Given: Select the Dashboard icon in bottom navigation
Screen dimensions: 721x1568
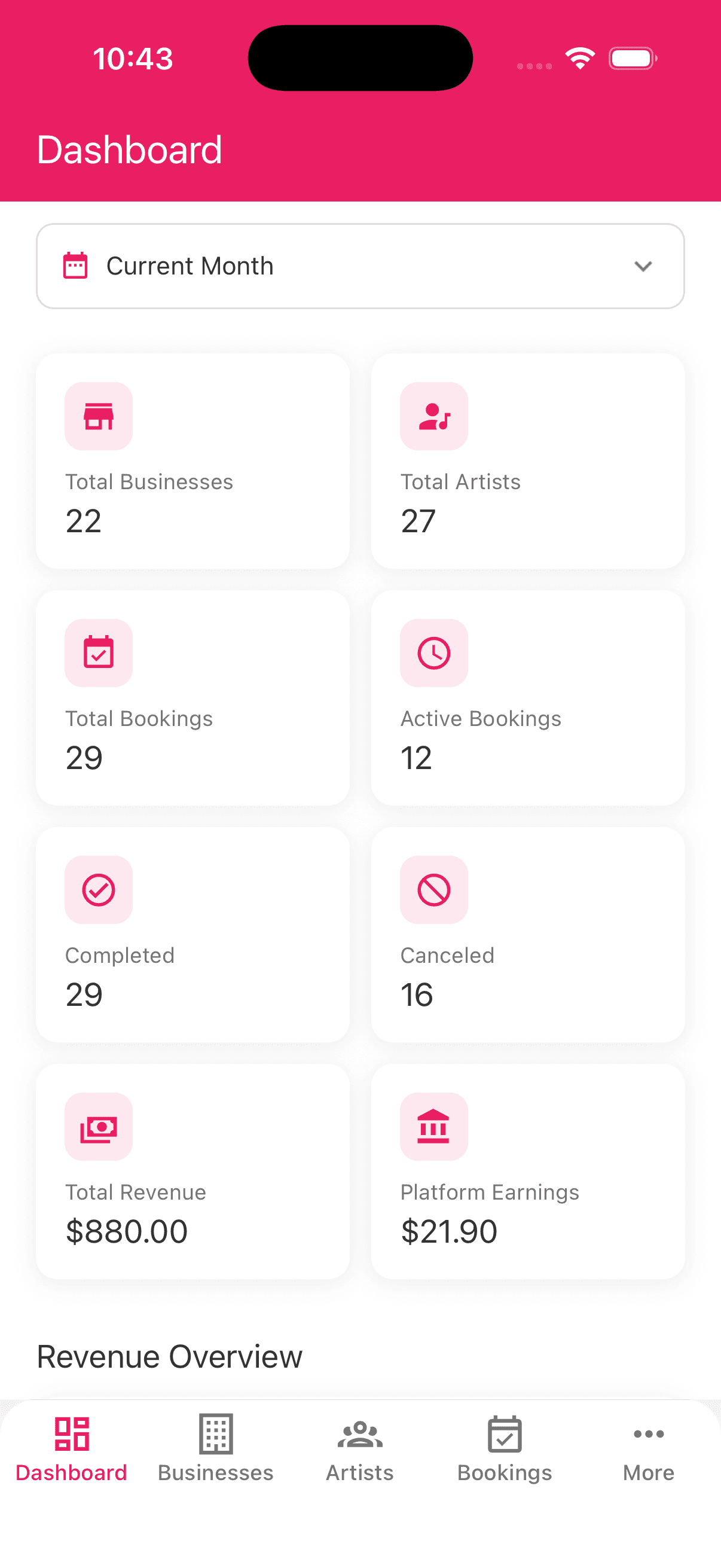Looking at the screenshot, I should click(71, 1435).
